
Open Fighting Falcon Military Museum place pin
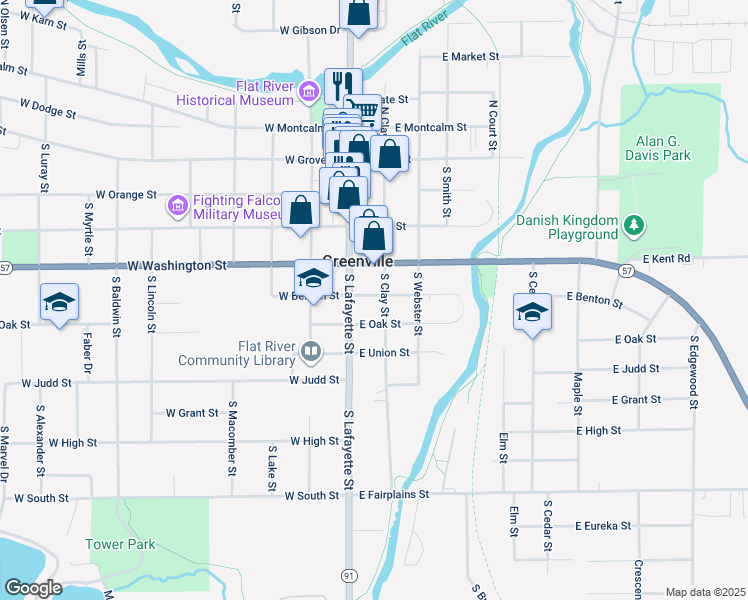pos(178,206)
